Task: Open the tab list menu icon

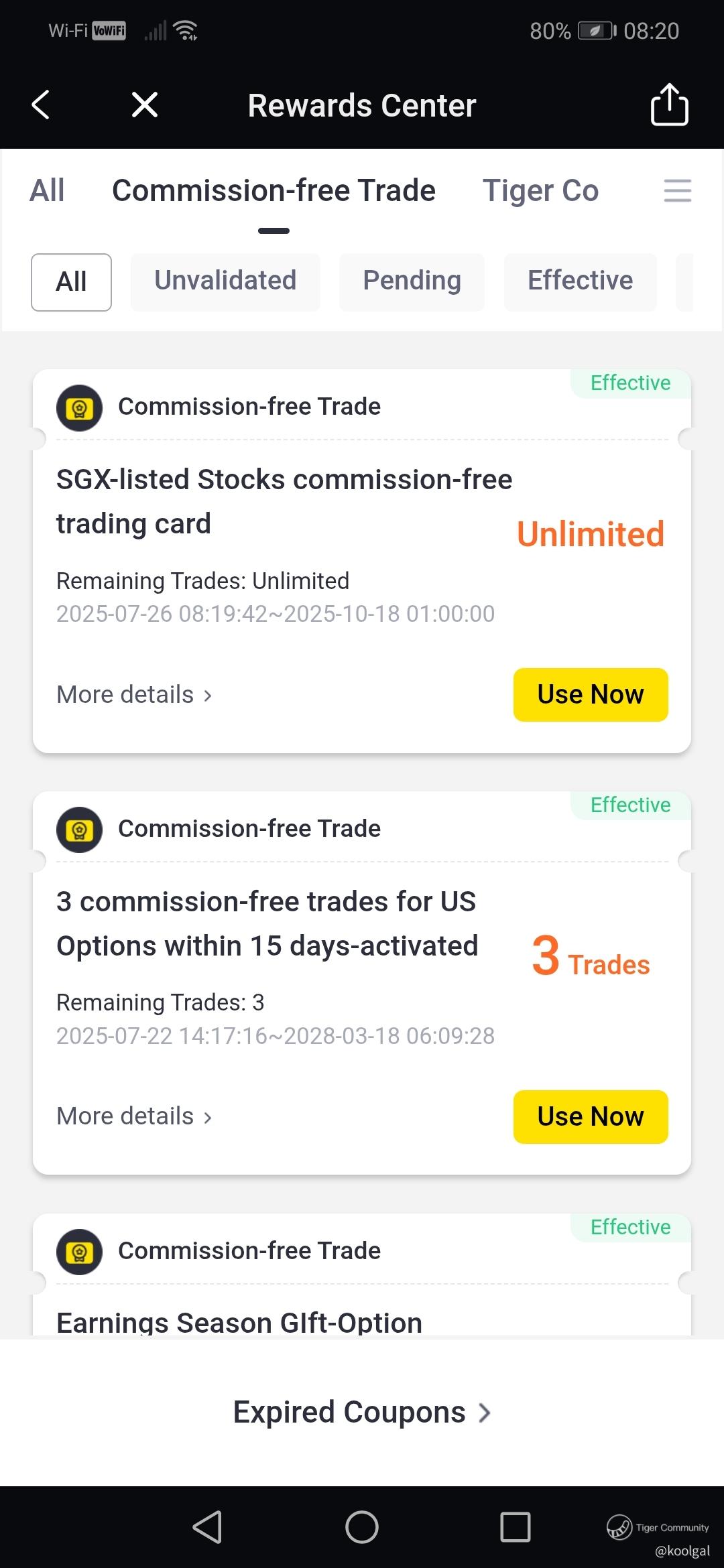Action: (x=677, y=191)
